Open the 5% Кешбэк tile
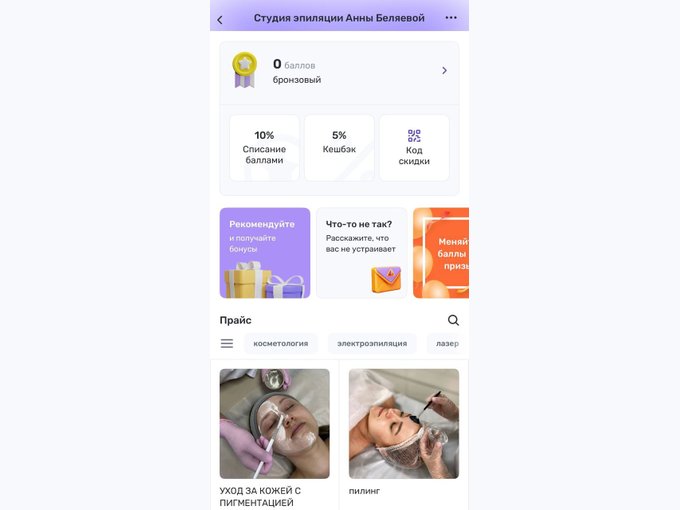 point(339,147)
